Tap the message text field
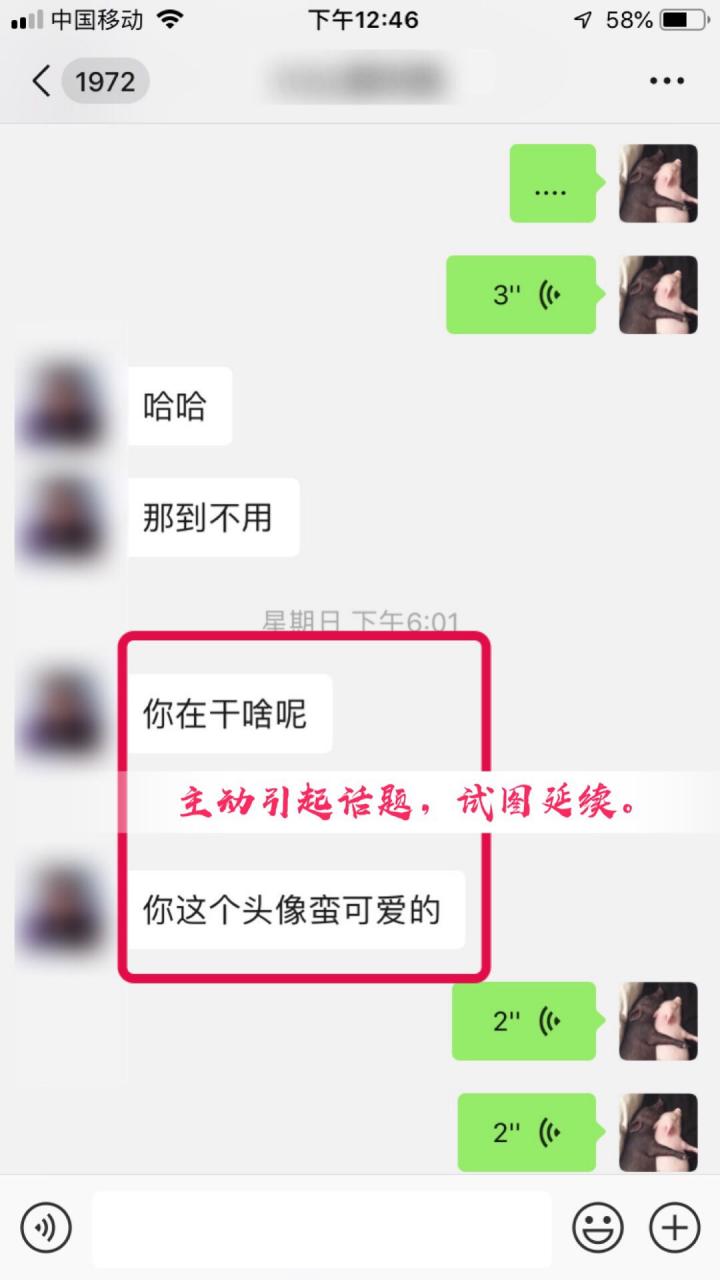720x1280 pixels. (321, 1228)
